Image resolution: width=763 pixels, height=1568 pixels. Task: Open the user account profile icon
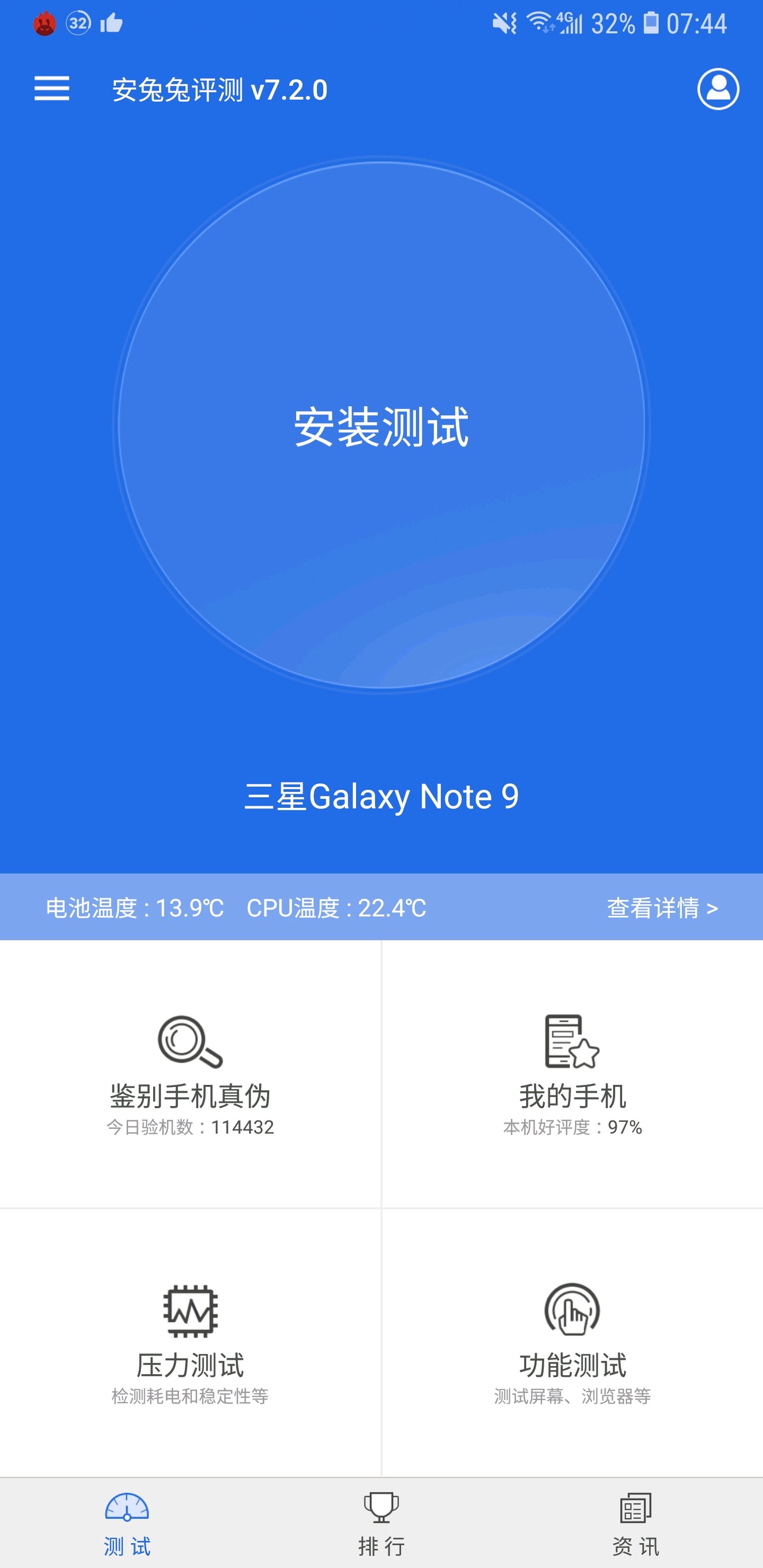(718, 89)
